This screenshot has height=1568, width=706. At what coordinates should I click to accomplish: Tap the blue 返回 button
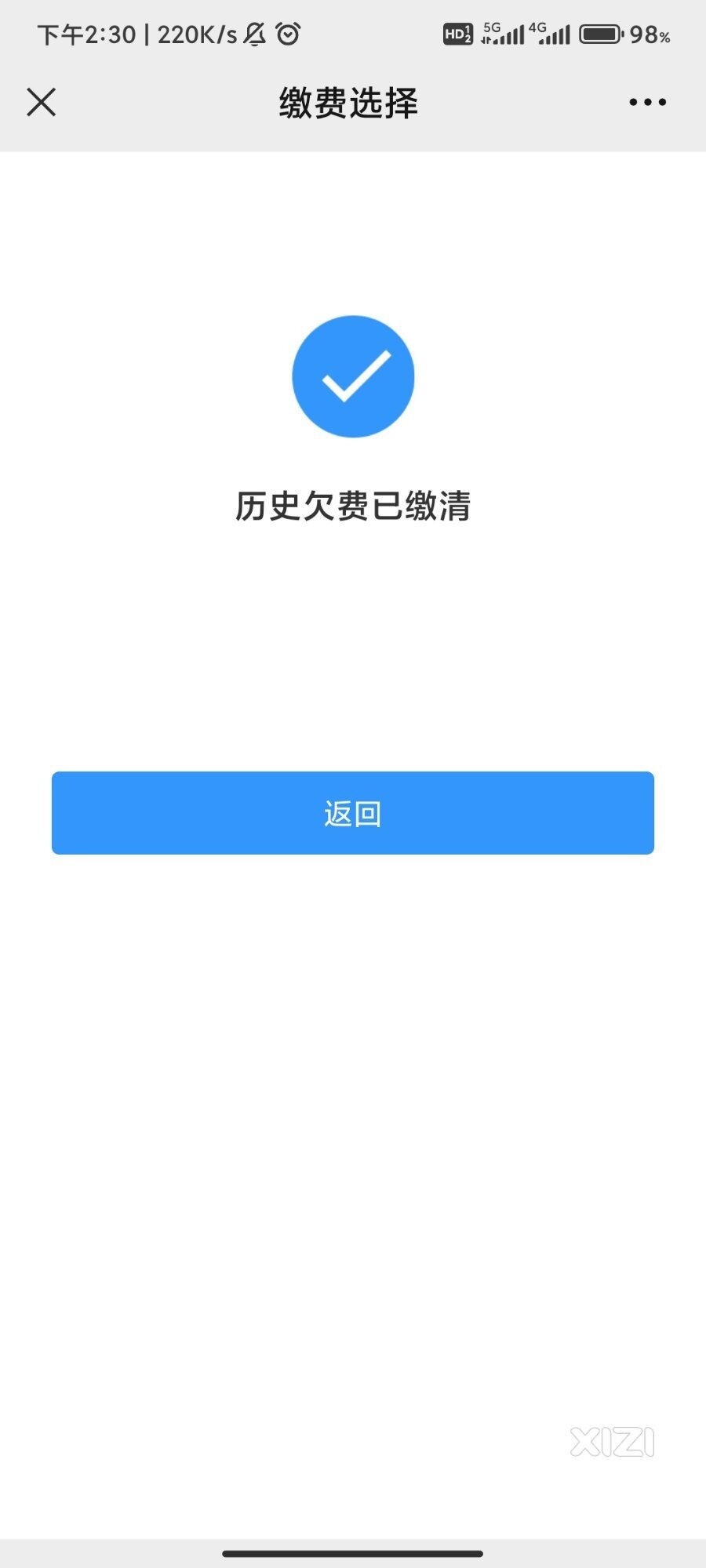353,813
